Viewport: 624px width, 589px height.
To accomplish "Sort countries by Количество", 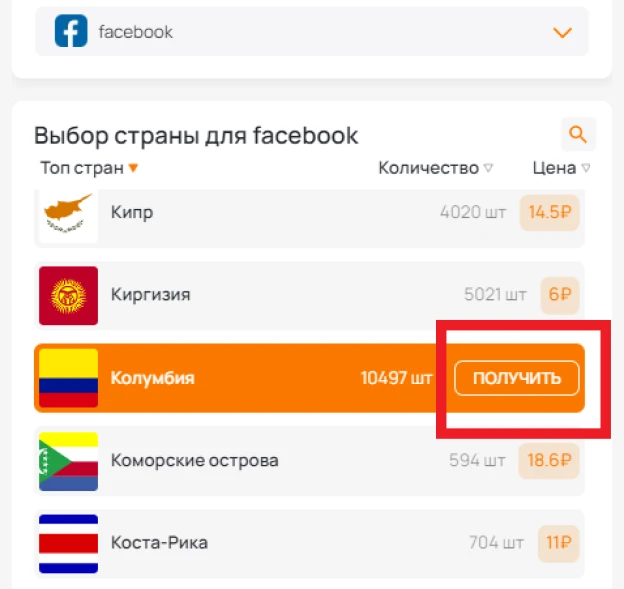I will 435,168.
